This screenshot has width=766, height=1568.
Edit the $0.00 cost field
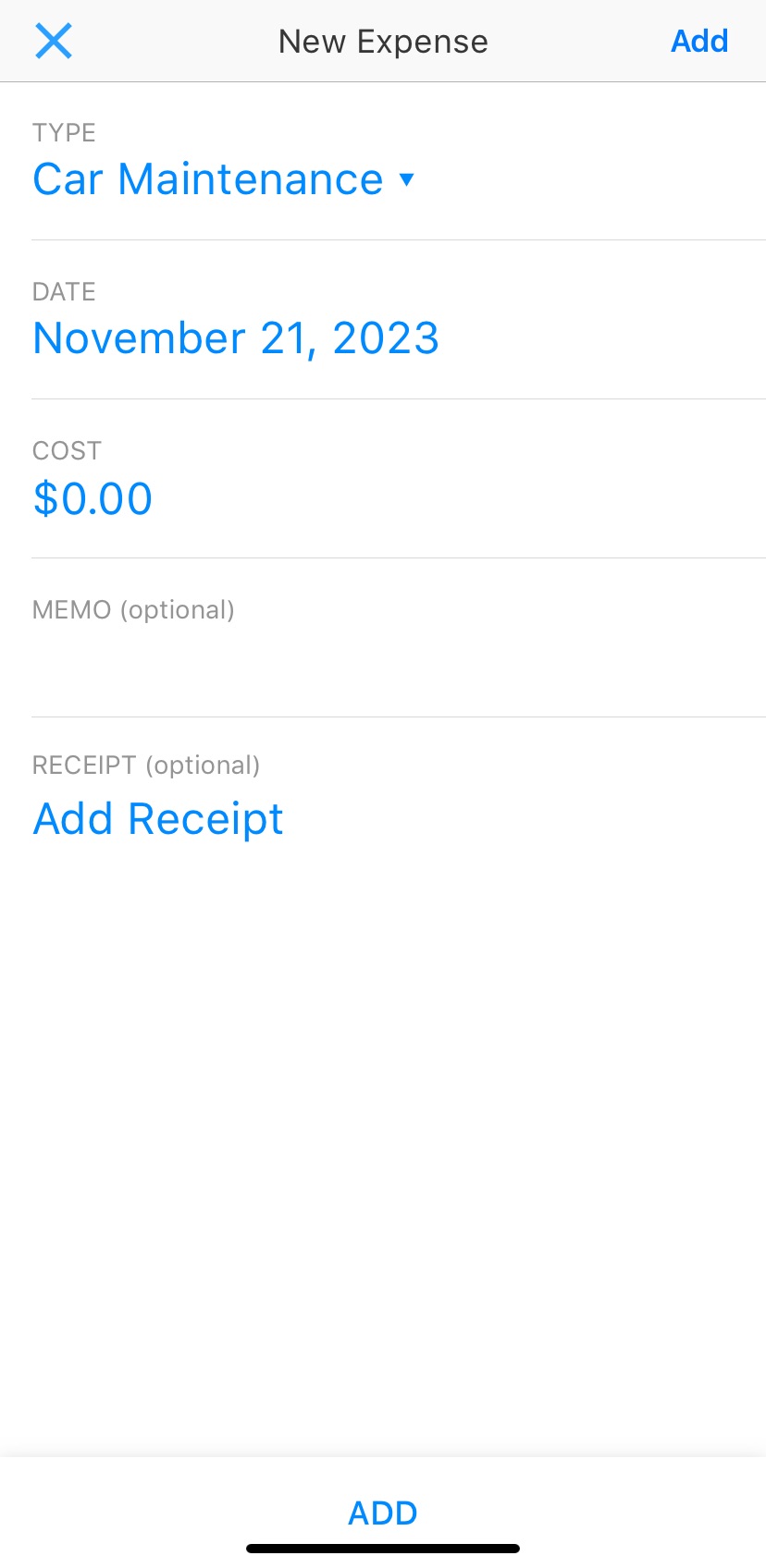93,498
